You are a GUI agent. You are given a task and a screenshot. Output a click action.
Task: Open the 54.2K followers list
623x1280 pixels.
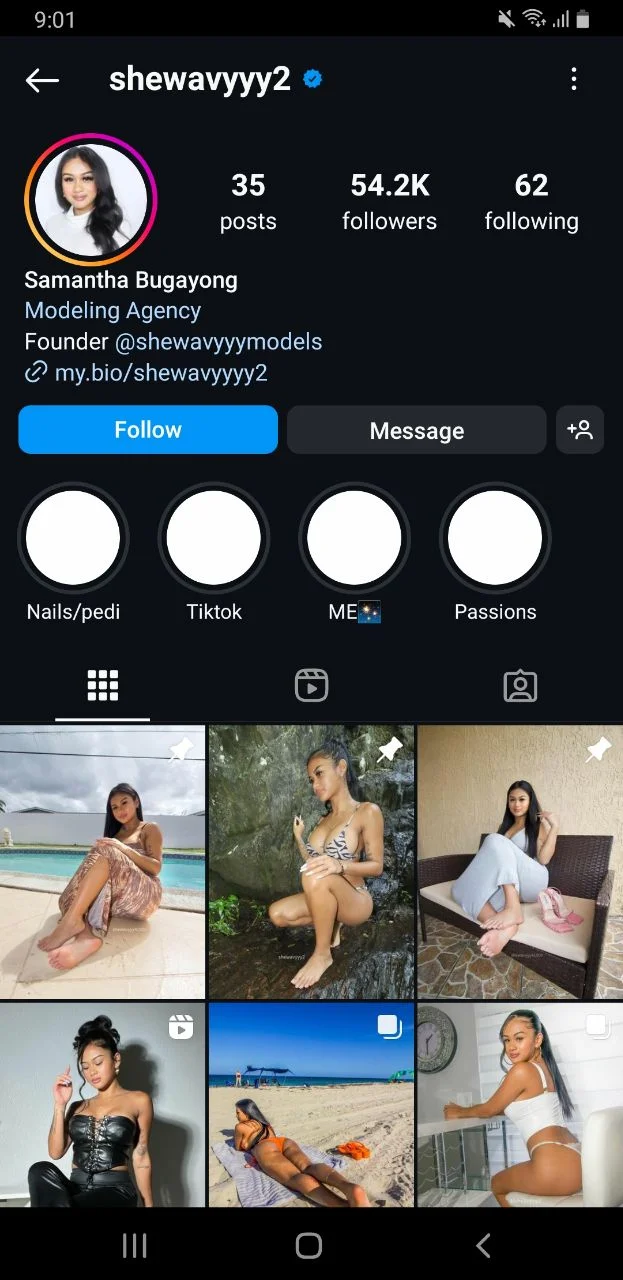coord(389,201)
